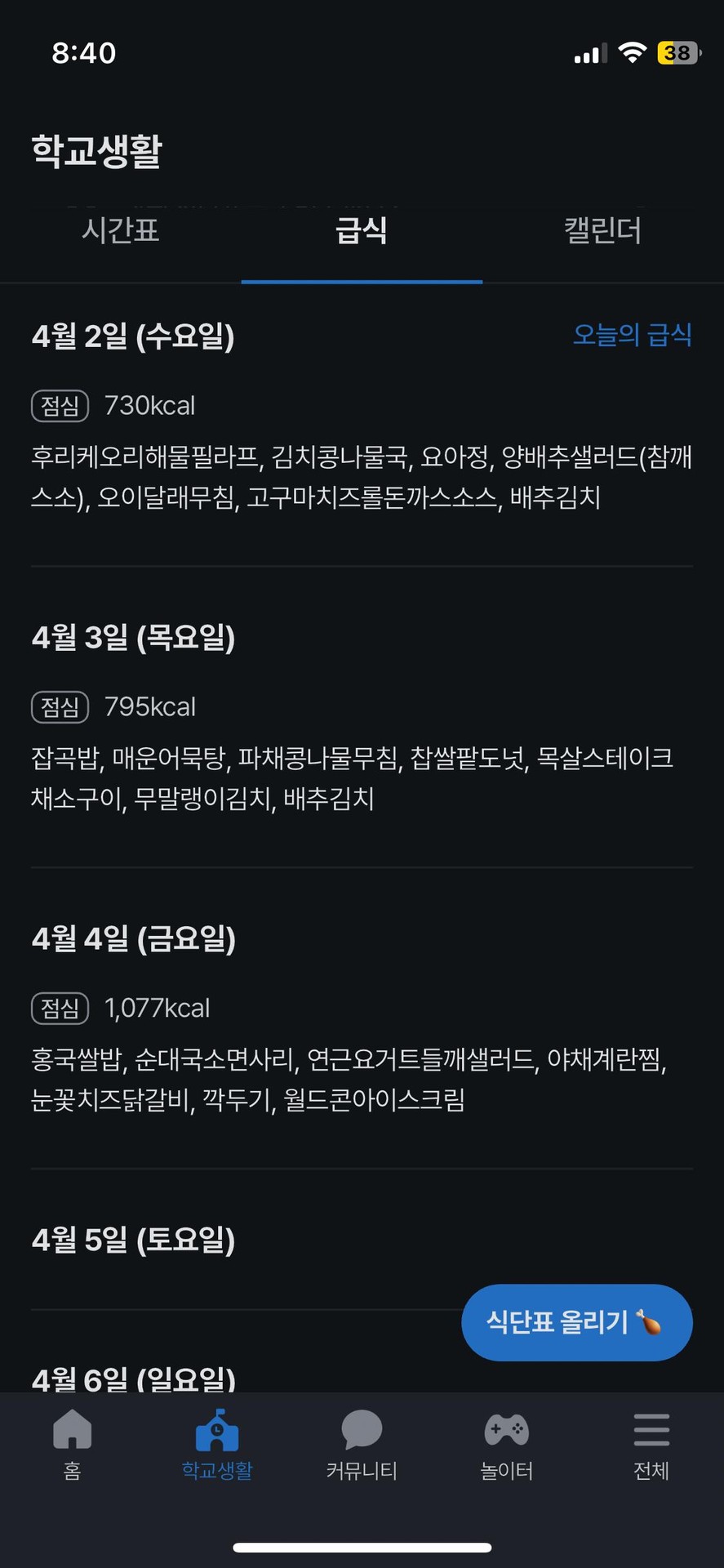Switch to the 놀이터 tab
The image size is (724, 1568).
coord(506,1444)
